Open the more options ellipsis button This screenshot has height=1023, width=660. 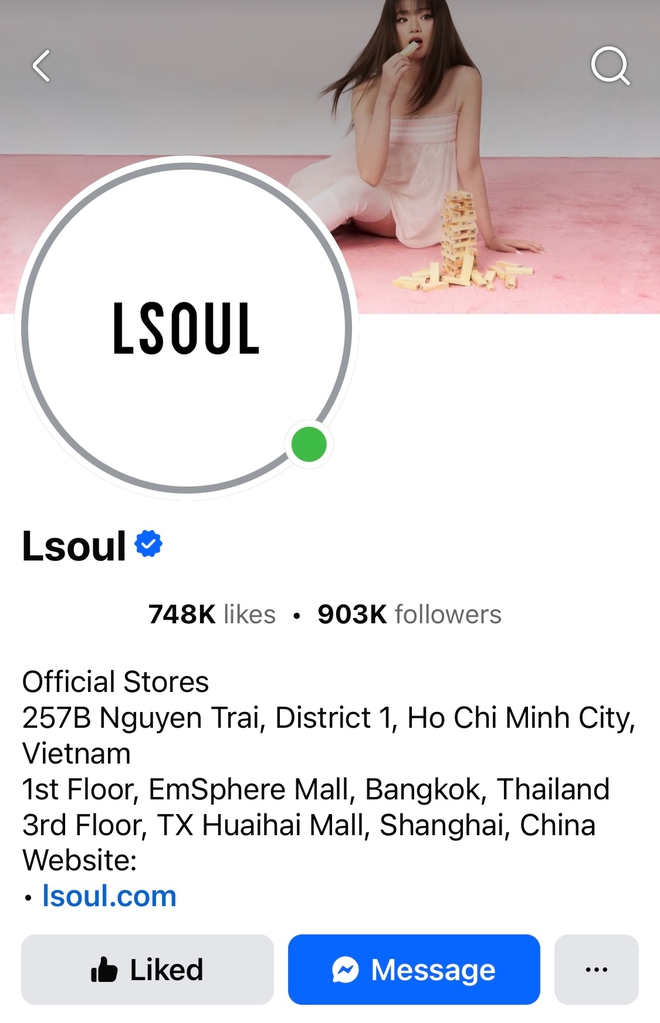[x=596, y=969]
